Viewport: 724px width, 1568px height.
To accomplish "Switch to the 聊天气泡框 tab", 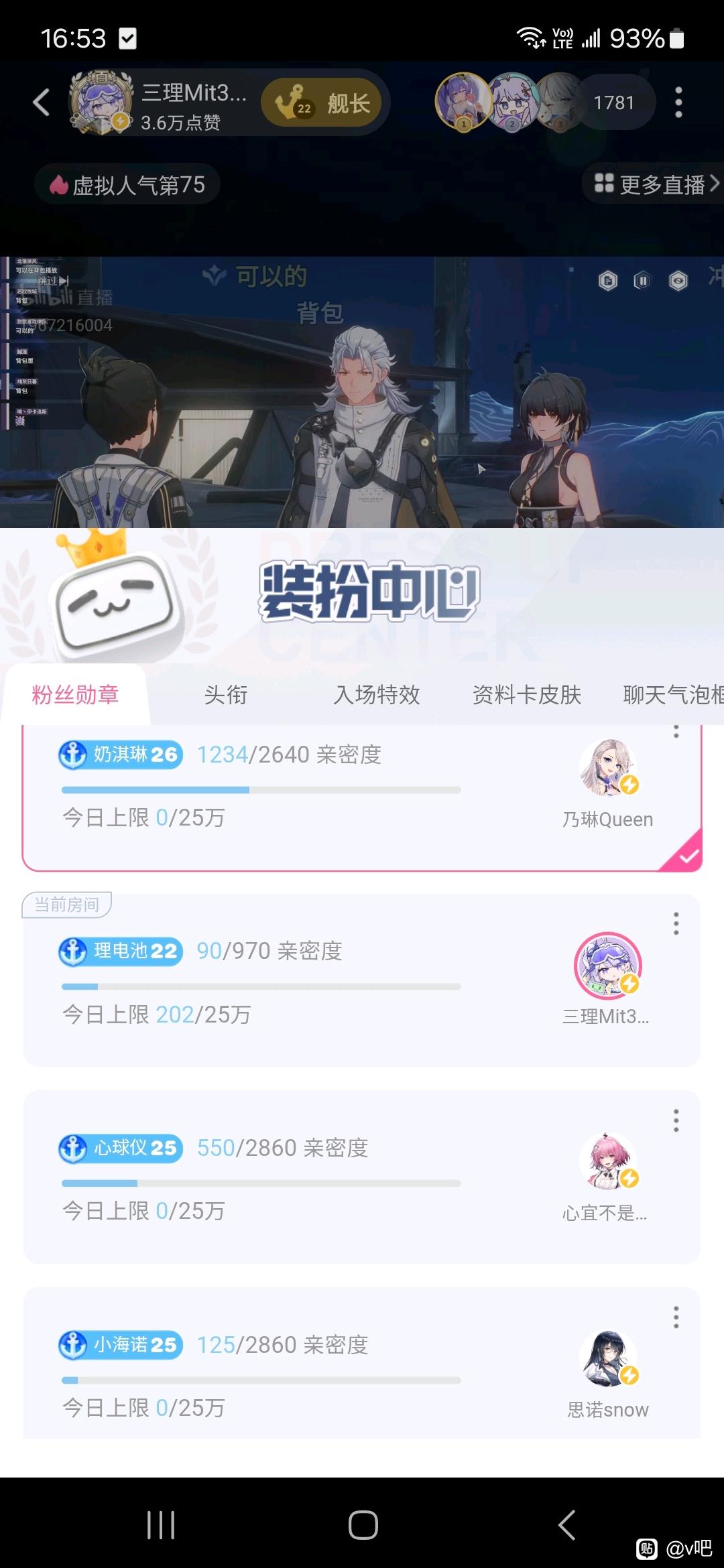I will (x=673, y=695).
